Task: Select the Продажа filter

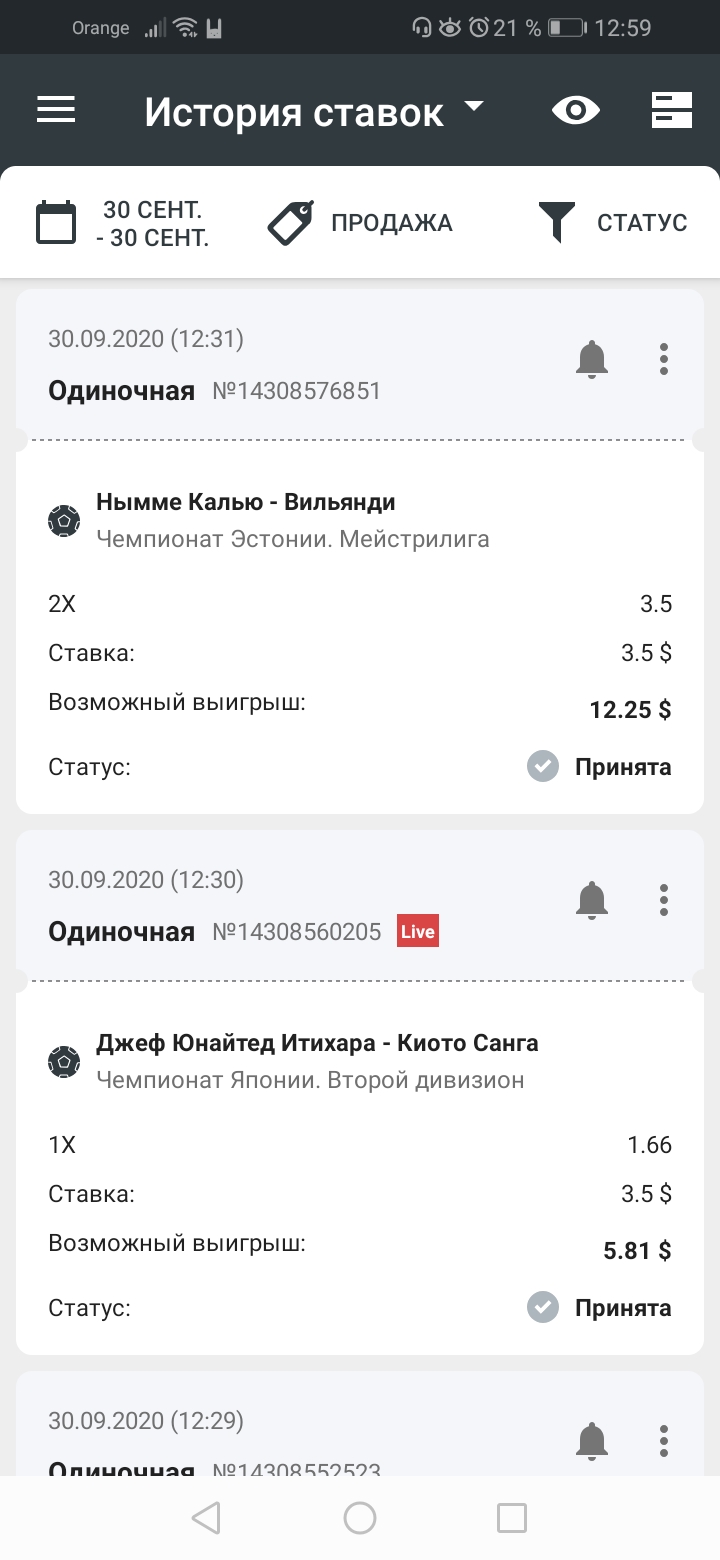Action: [x=360, y=223]
